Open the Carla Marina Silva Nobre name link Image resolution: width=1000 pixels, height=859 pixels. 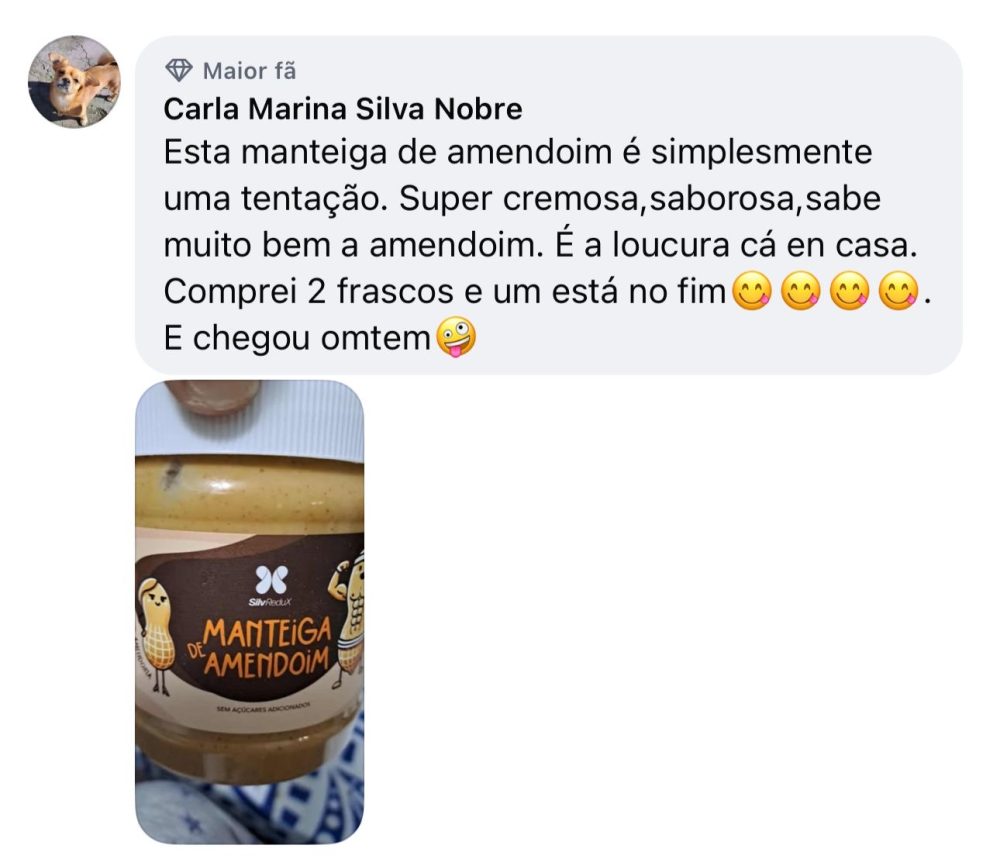(x=343, y=108)
